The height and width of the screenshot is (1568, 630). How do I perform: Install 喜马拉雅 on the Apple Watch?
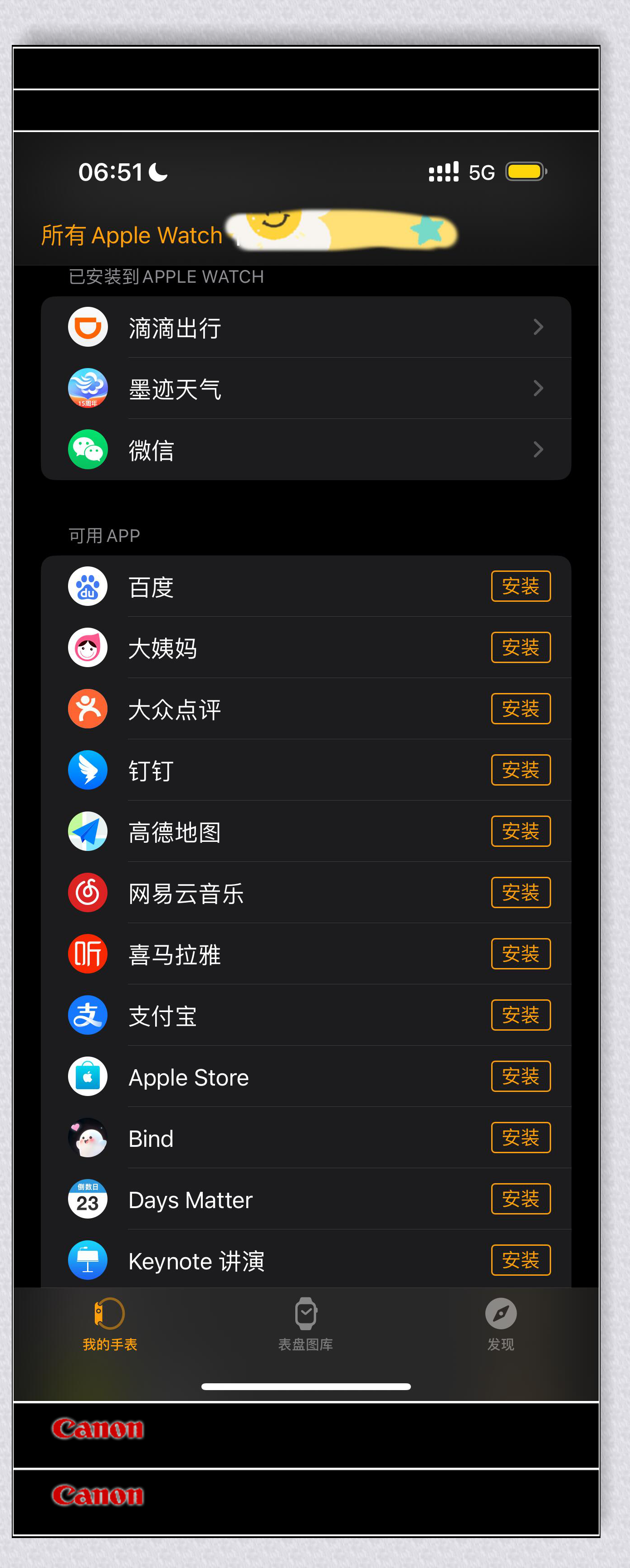521,954
